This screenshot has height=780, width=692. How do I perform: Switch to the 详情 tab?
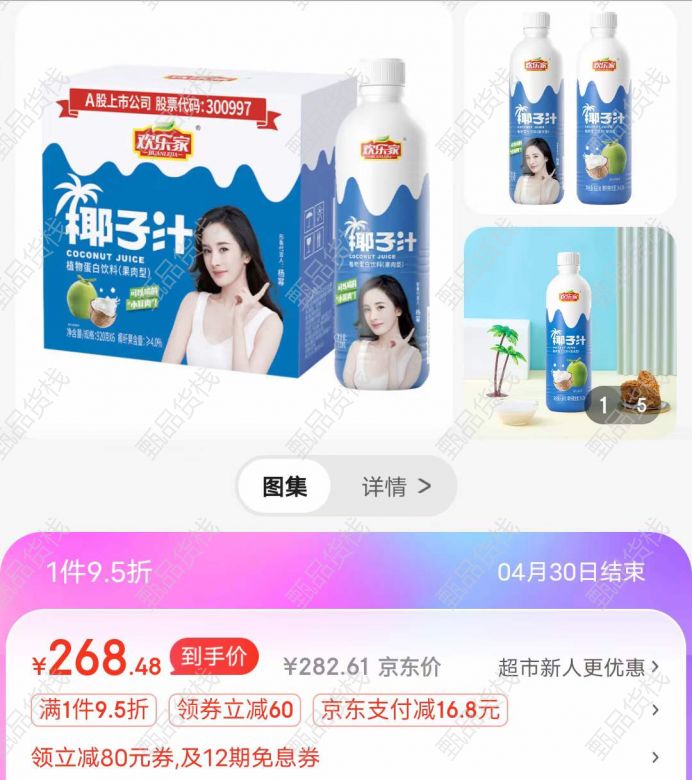pyautogui.click(x=396, y=487)
